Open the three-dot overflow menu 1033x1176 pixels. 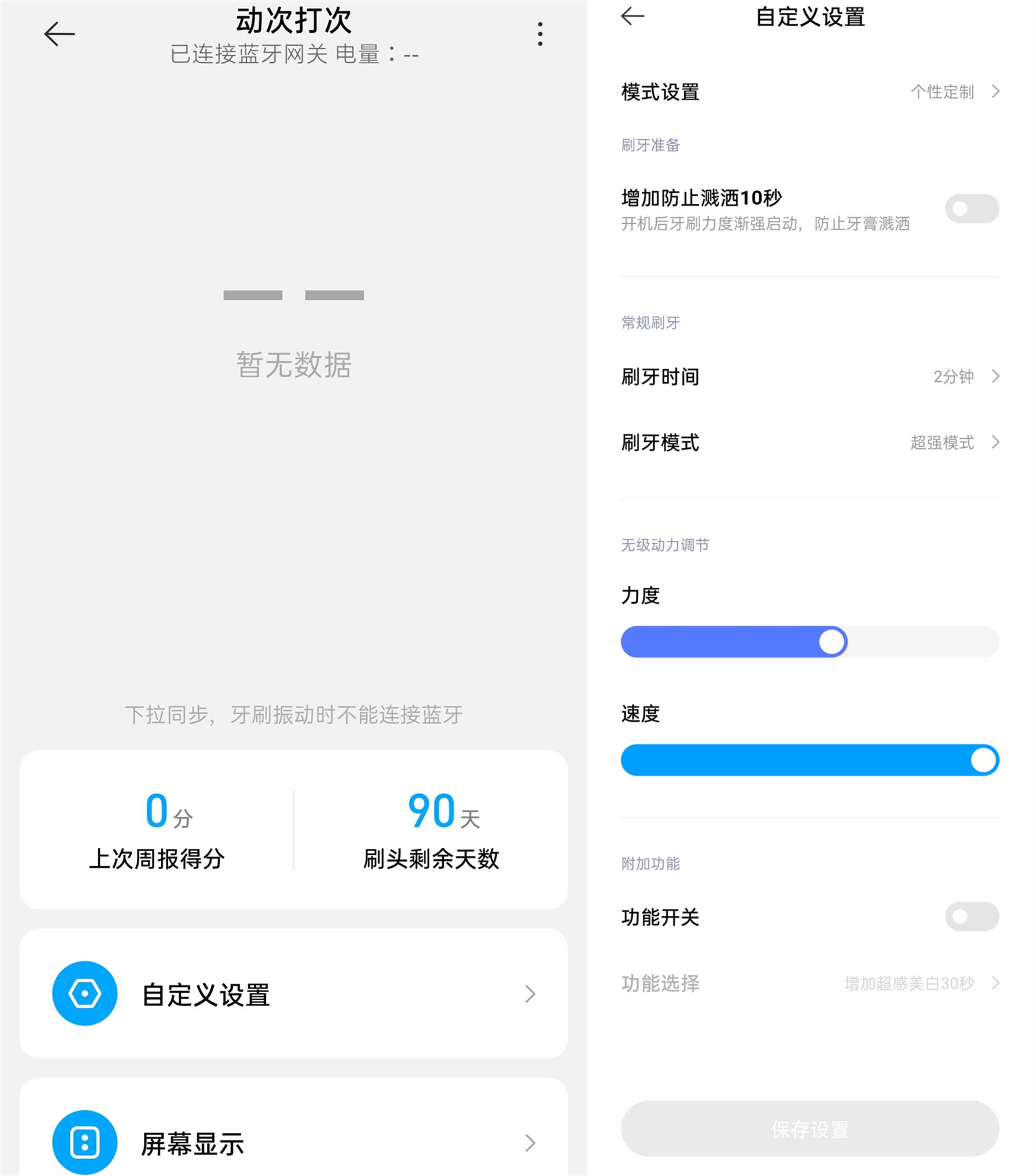pyautogui.click(x=540, y=34)
